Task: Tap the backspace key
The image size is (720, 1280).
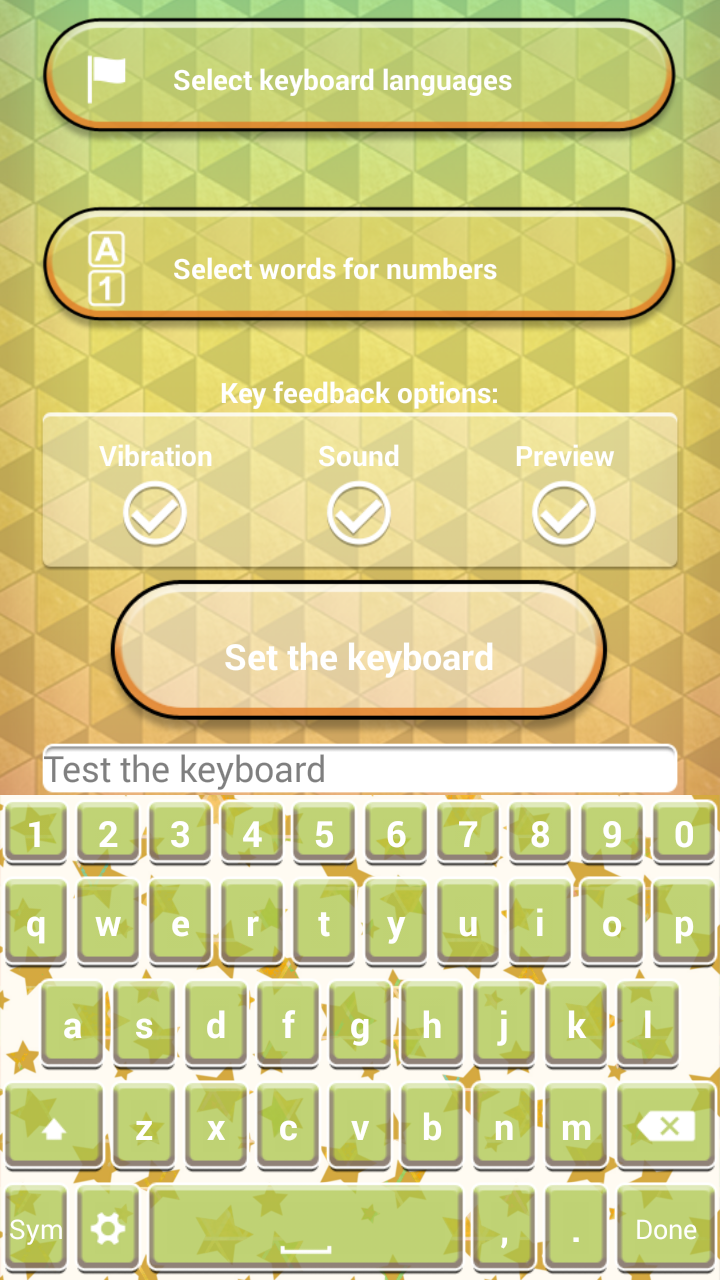Action: pyautogui.click(x=666, y=1127)
